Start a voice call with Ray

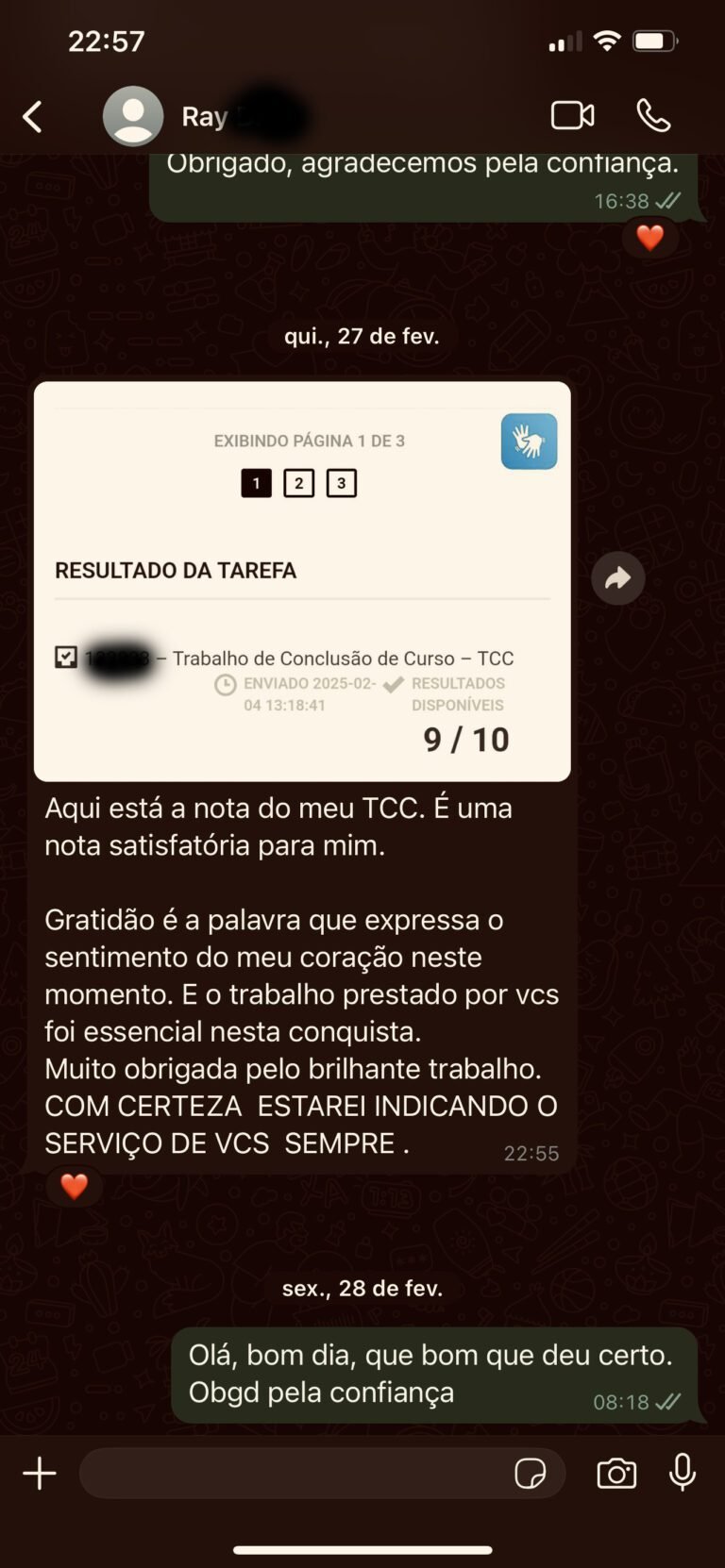pos(653,115)
